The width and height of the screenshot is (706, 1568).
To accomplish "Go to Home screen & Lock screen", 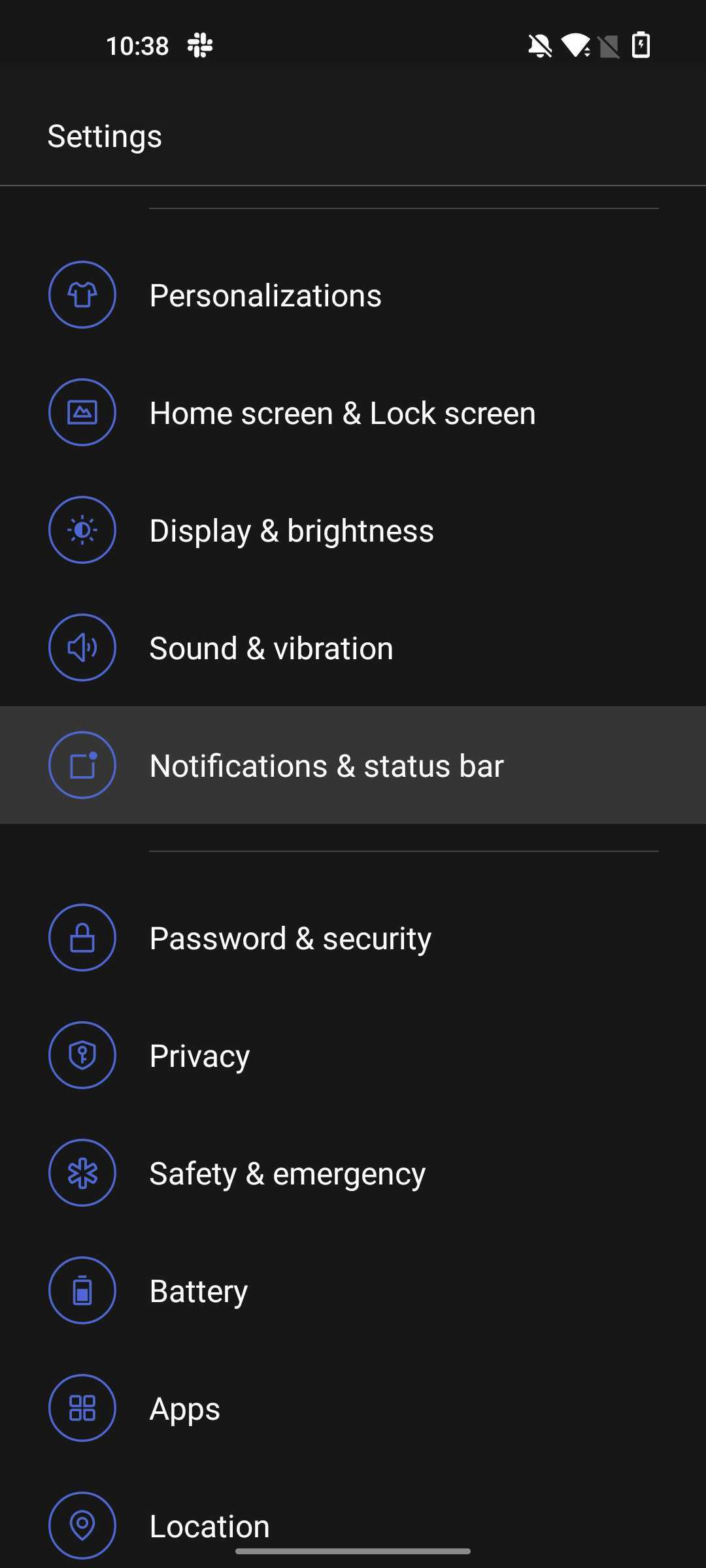I will point(342,413).
